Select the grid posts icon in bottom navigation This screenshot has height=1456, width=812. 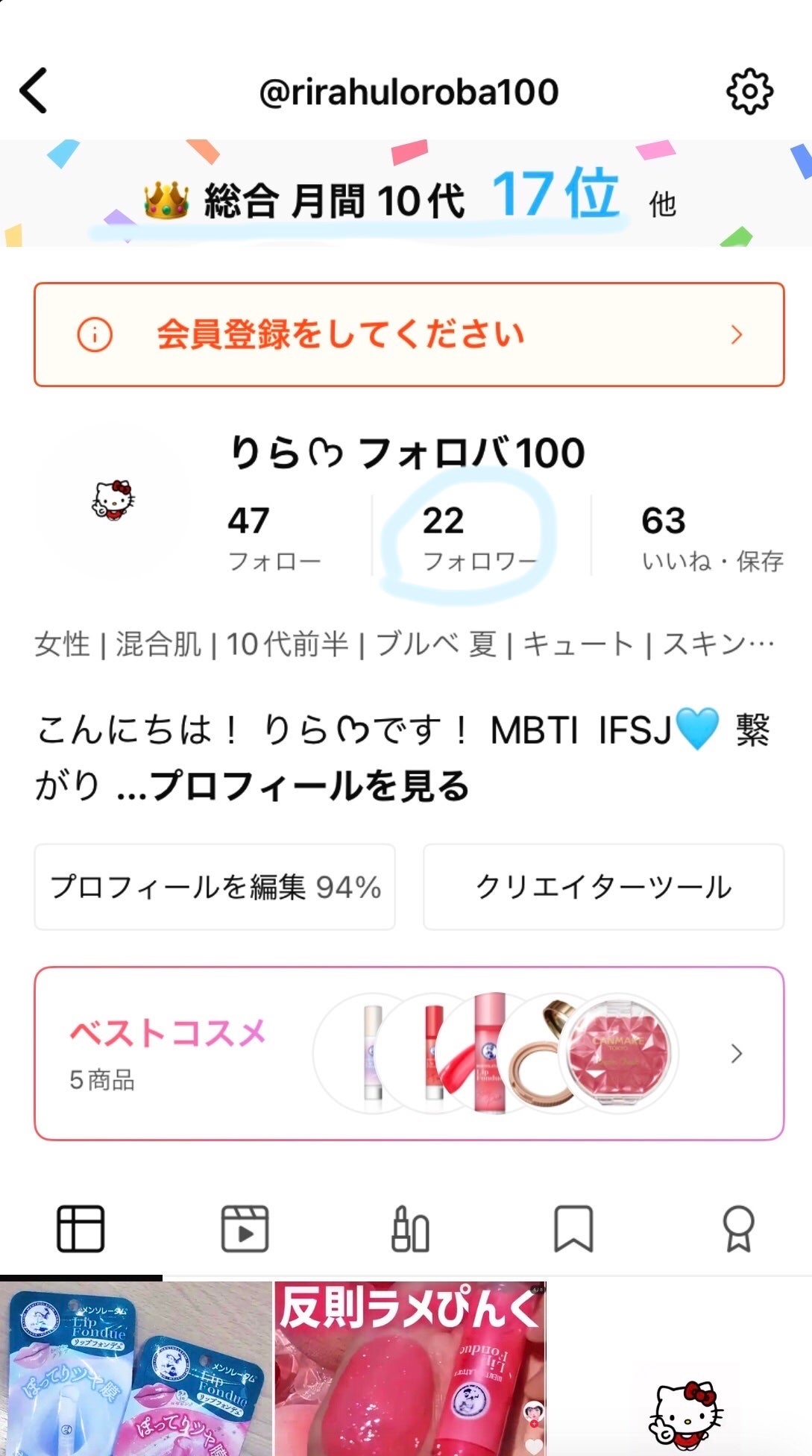tap(81, 1228)
